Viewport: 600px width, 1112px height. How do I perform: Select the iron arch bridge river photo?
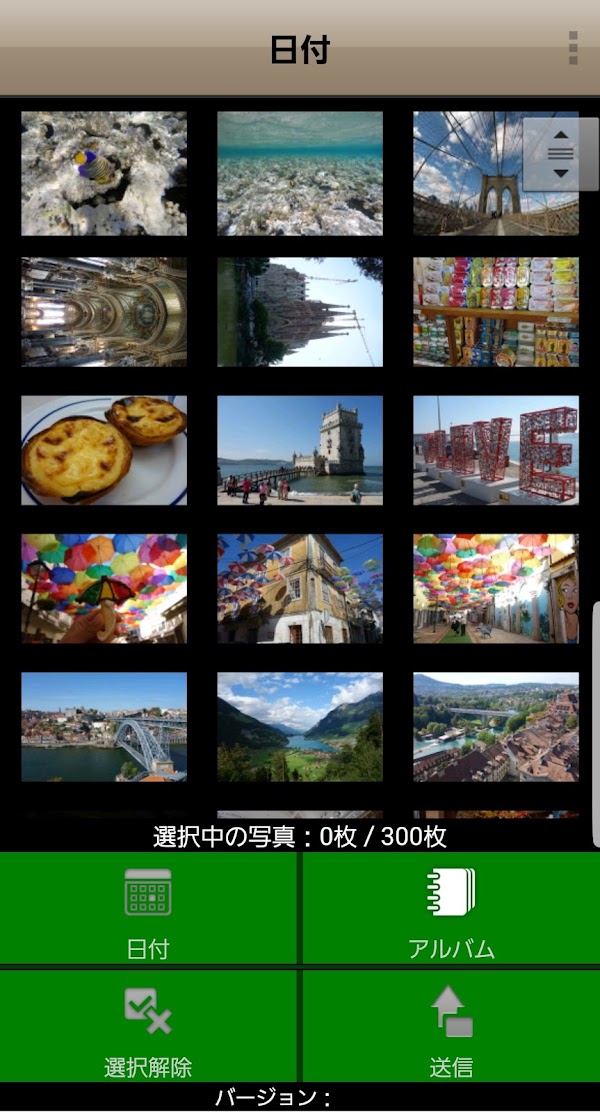point(104,727)
